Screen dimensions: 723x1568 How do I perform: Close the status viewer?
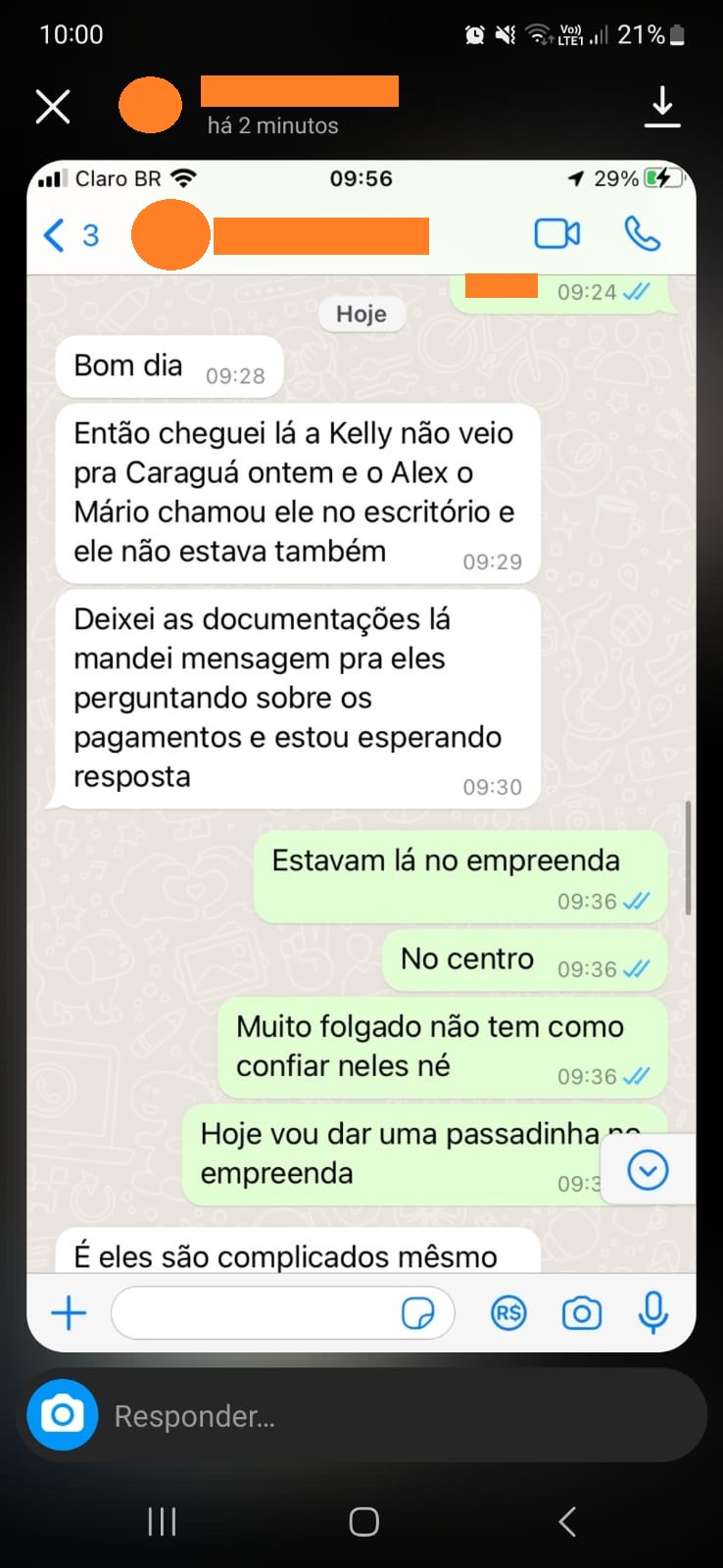point(53,106)
